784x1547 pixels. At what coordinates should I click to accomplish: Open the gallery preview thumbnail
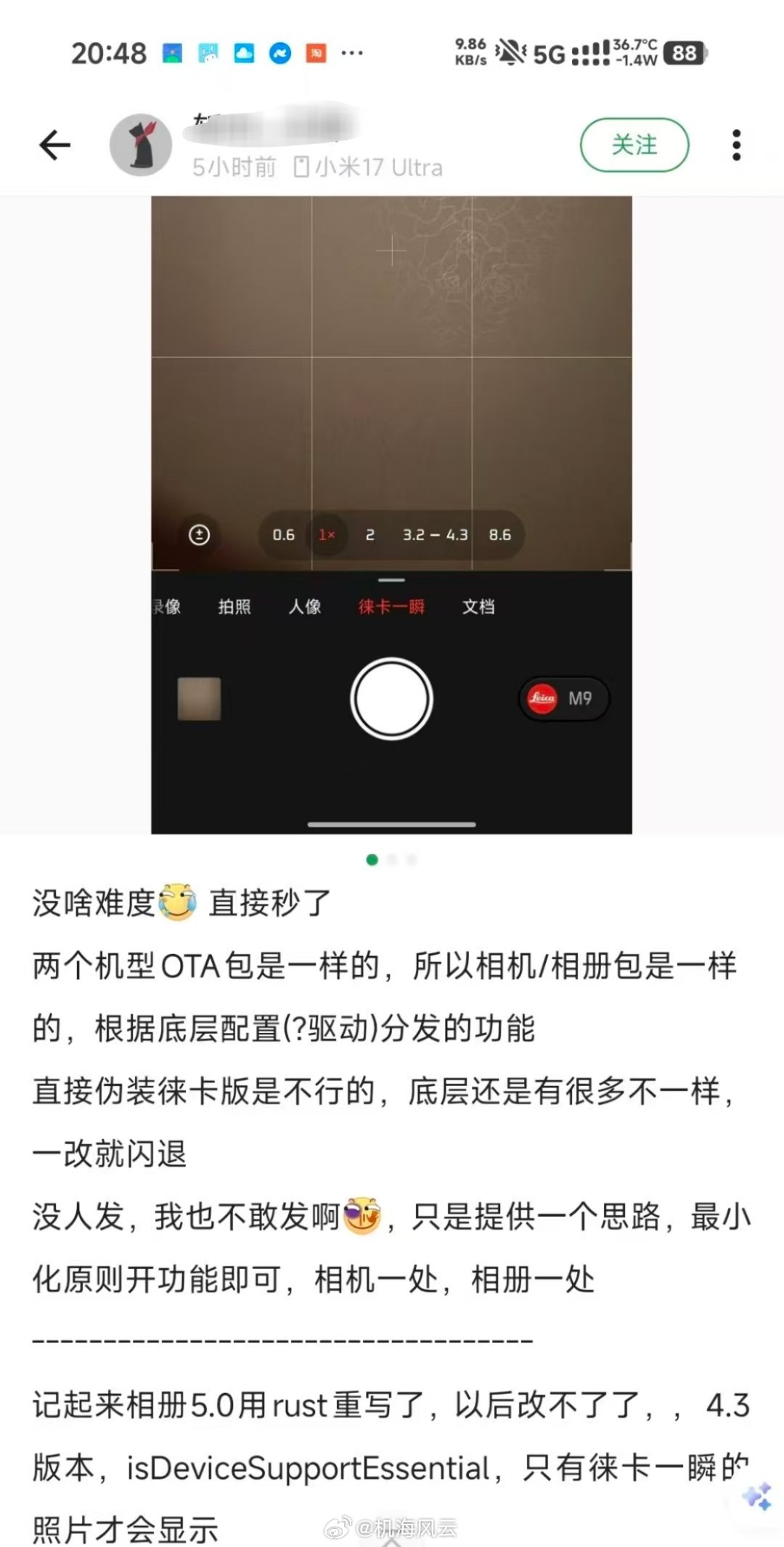click(199, 699)
